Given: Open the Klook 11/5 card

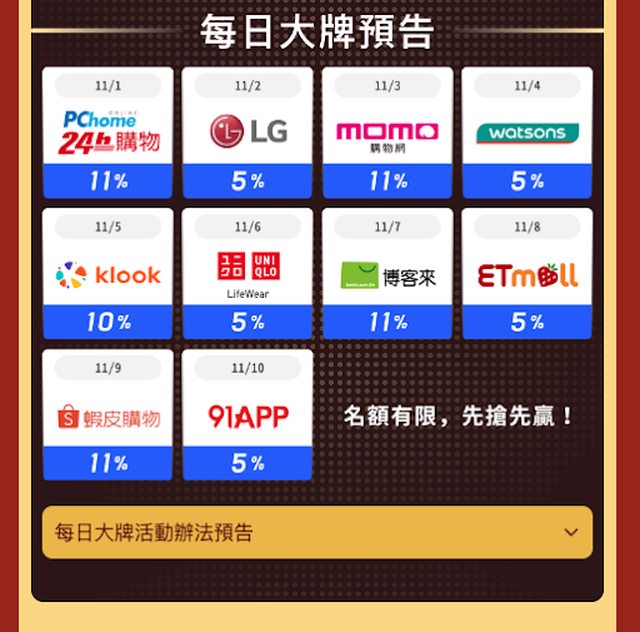Looking at the screenshot, I should coord(108,274).
